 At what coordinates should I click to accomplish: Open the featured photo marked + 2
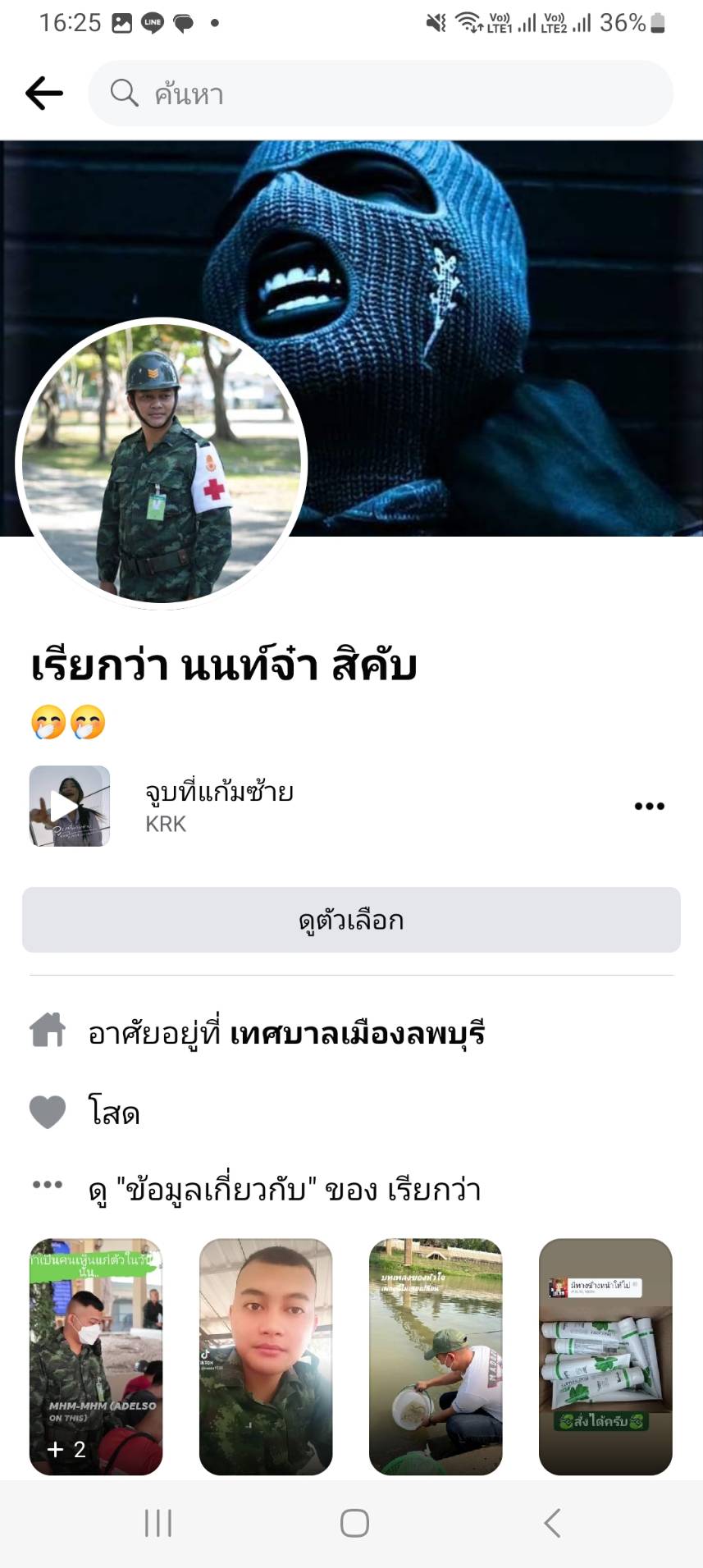click(x=96, y=1356)
